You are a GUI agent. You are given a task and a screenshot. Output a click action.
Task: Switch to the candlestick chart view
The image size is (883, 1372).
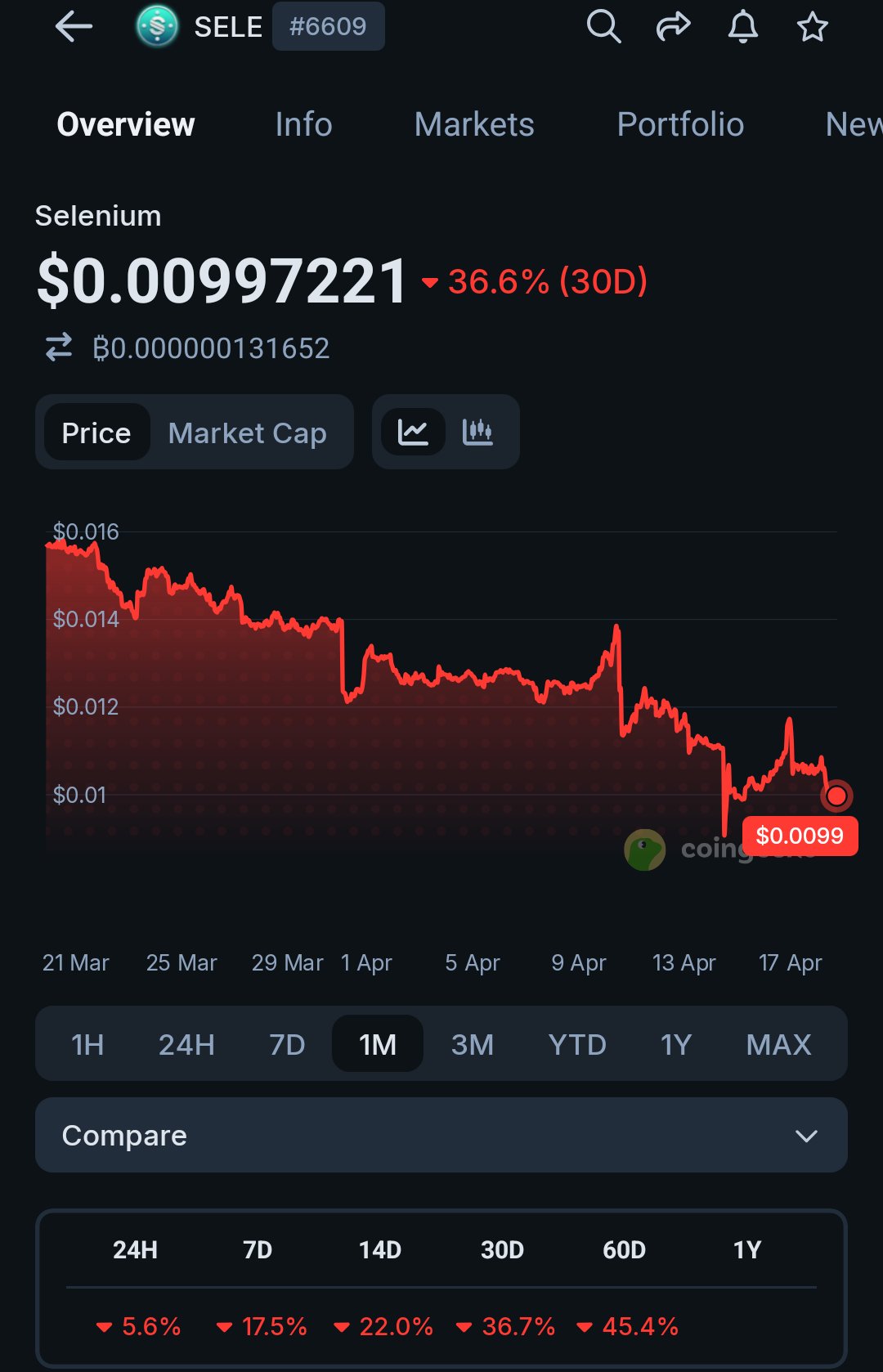[x=477, y=432]
